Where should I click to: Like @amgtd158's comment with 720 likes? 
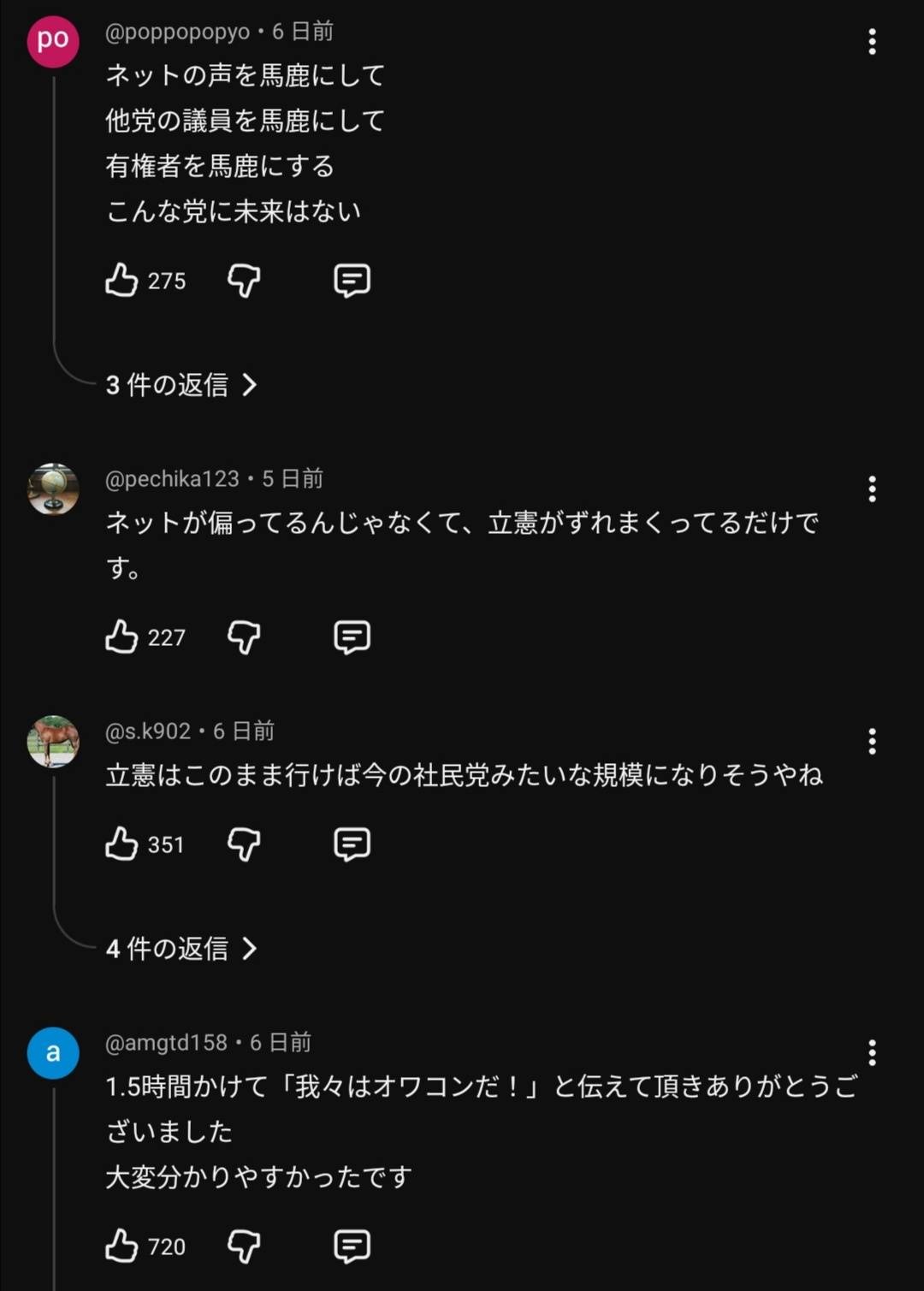(121, 1246)
